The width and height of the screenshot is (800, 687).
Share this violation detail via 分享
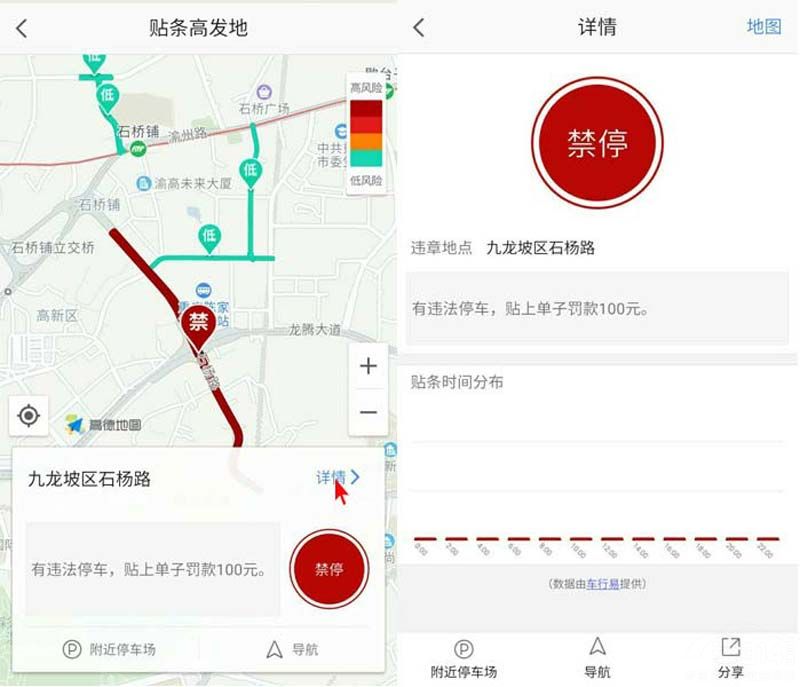tap(730, 659)
